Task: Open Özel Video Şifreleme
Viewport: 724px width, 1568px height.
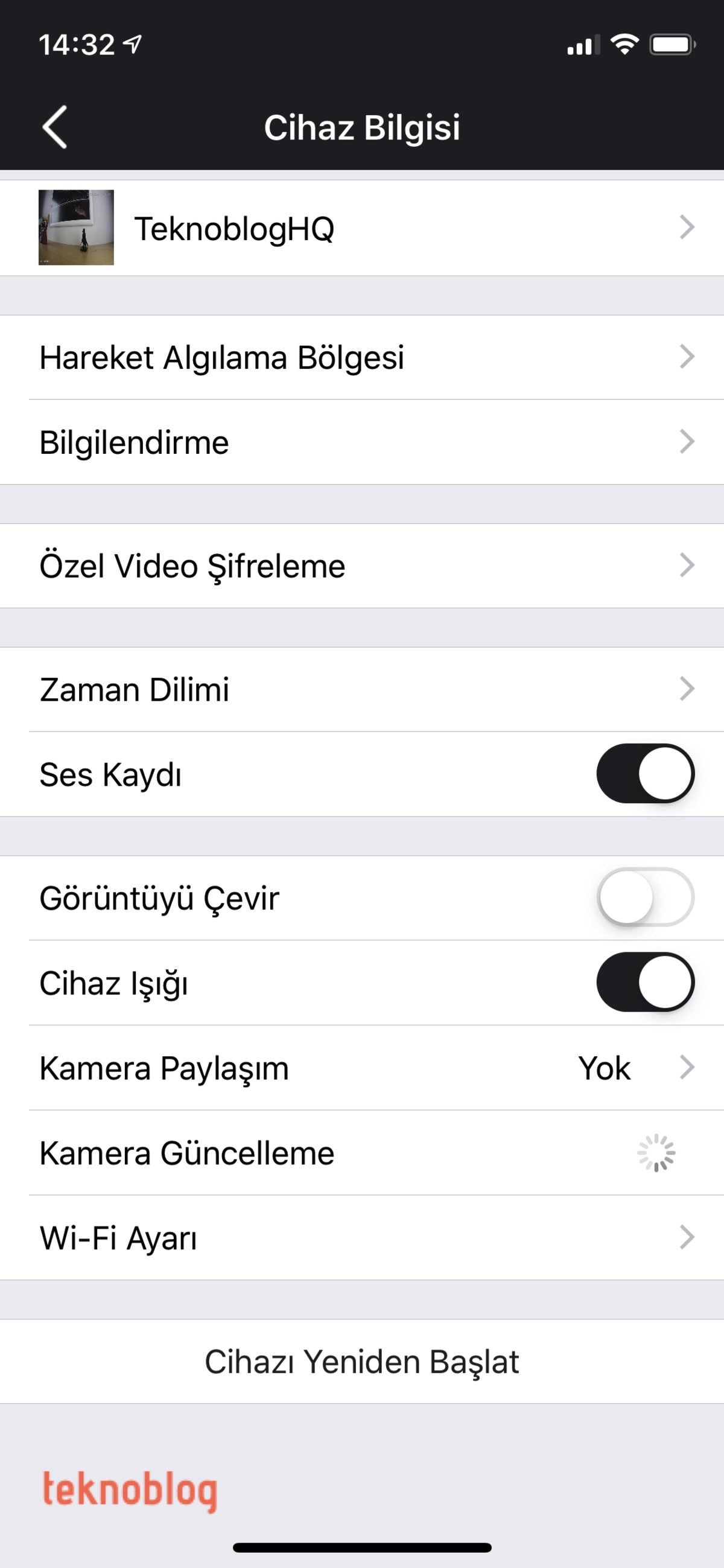Action: click(x=361, y=566)
